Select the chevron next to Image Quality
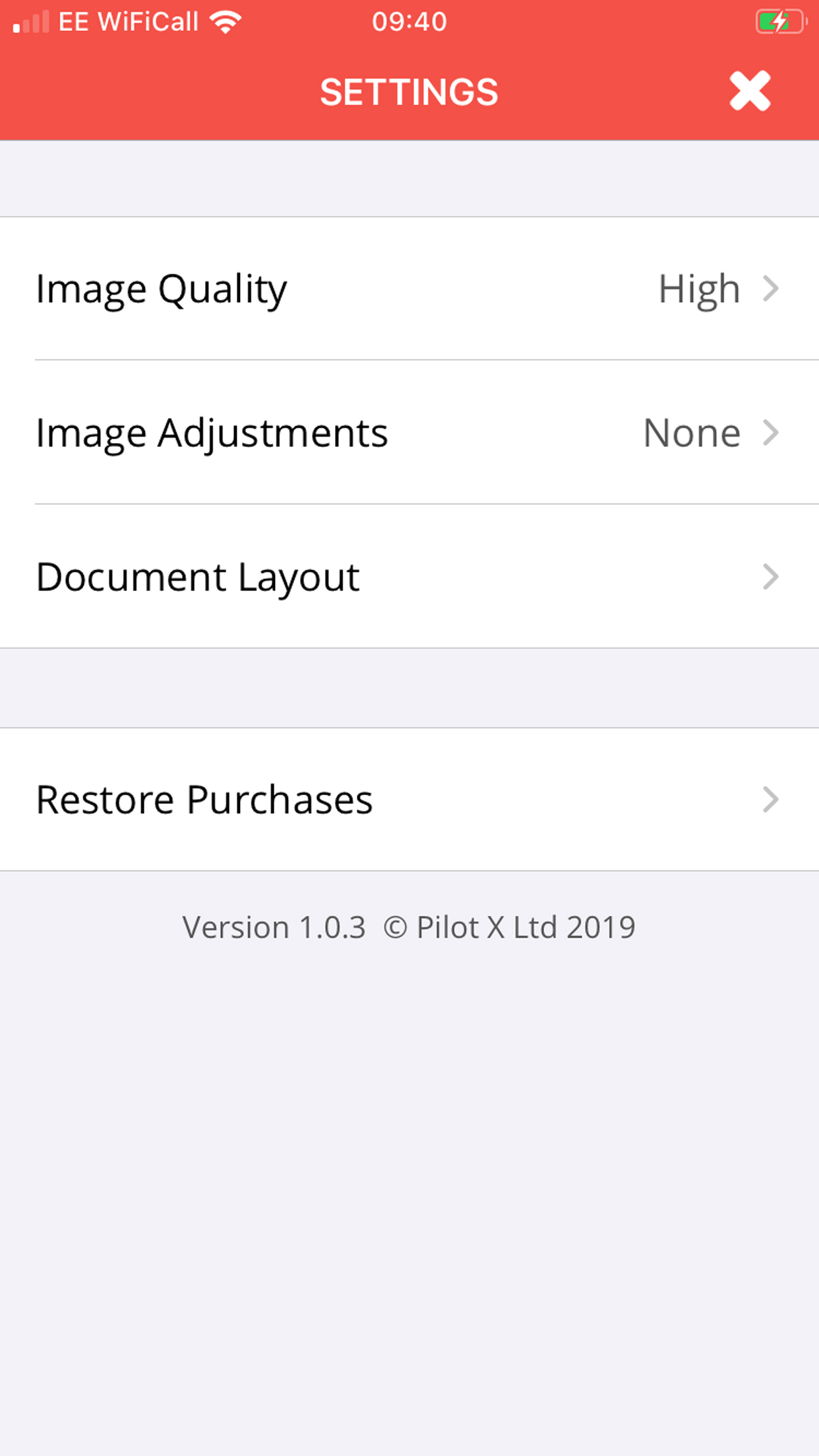819x1456 pixels. click(x=772, y=288)
